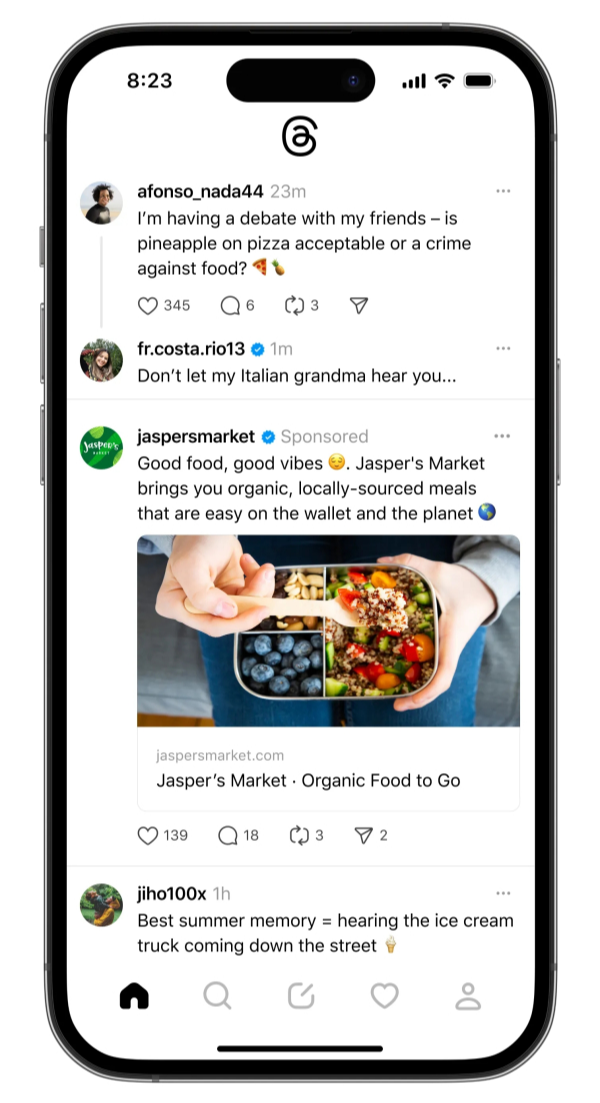Switch to the Profile tab
600x1103 pixels.
(x=468, y=995)
